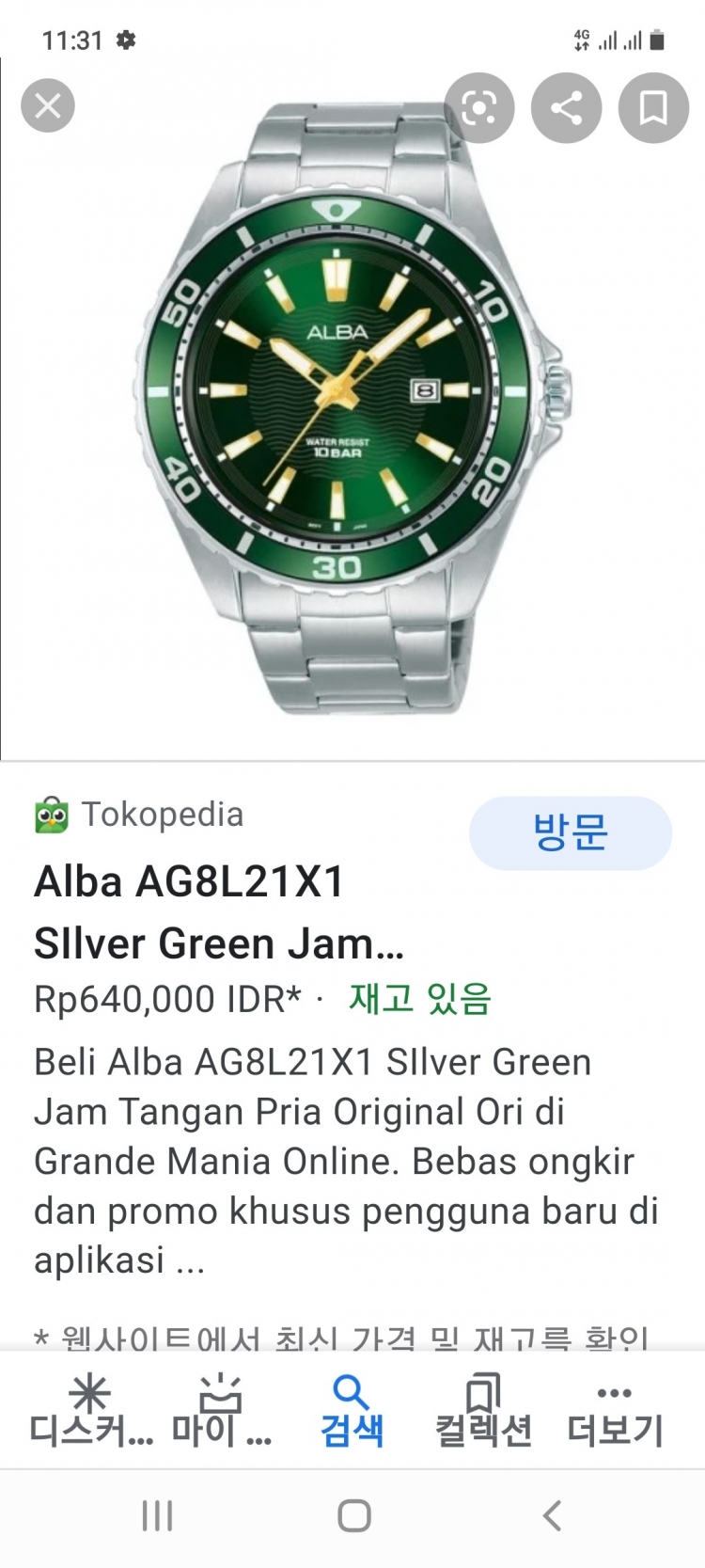Close the image preview

[x=48, y=105]
